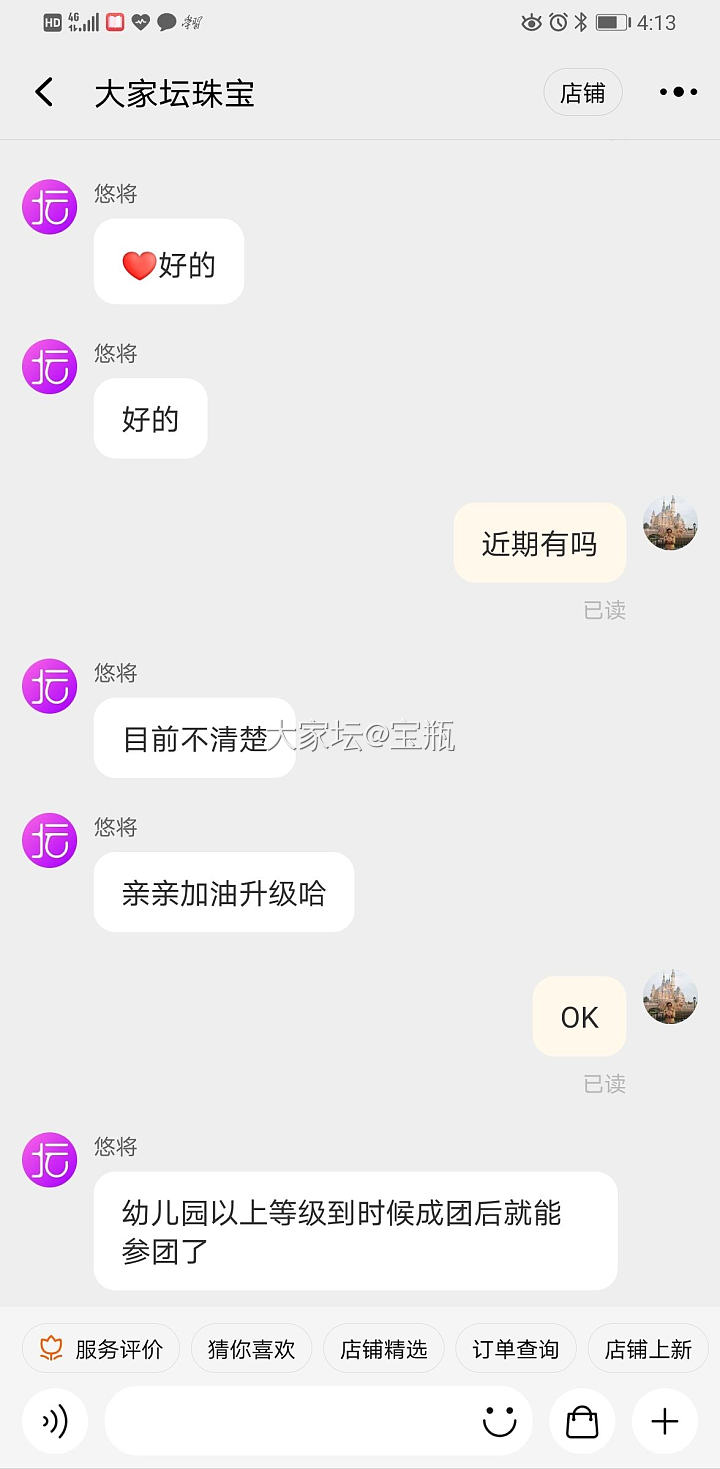Open the three-dot overflow menu
Viewport: 720px width, 1469px height.
pyautogui.click(x=678, y=93)
